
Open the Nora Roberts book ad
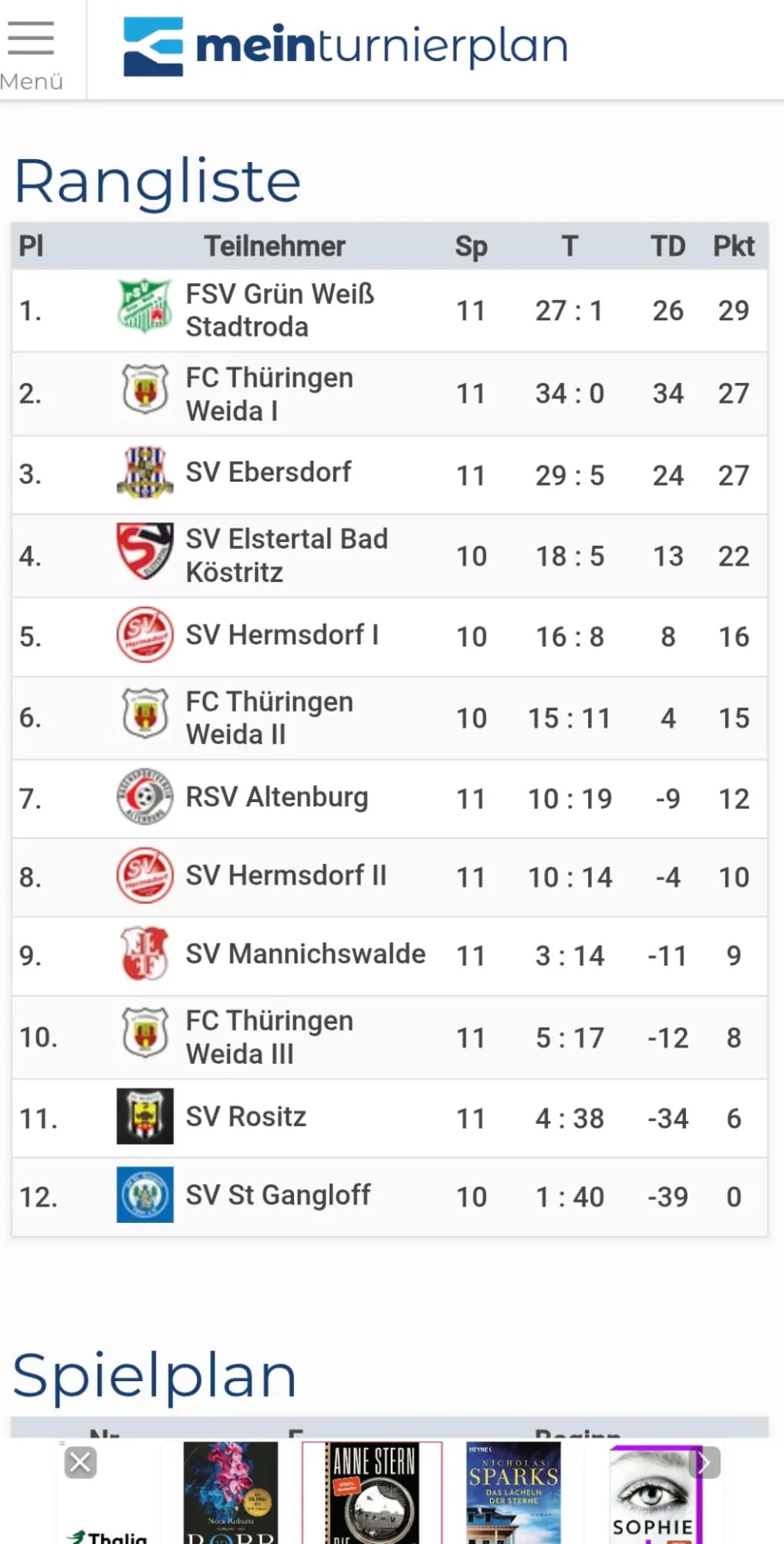231,1493
